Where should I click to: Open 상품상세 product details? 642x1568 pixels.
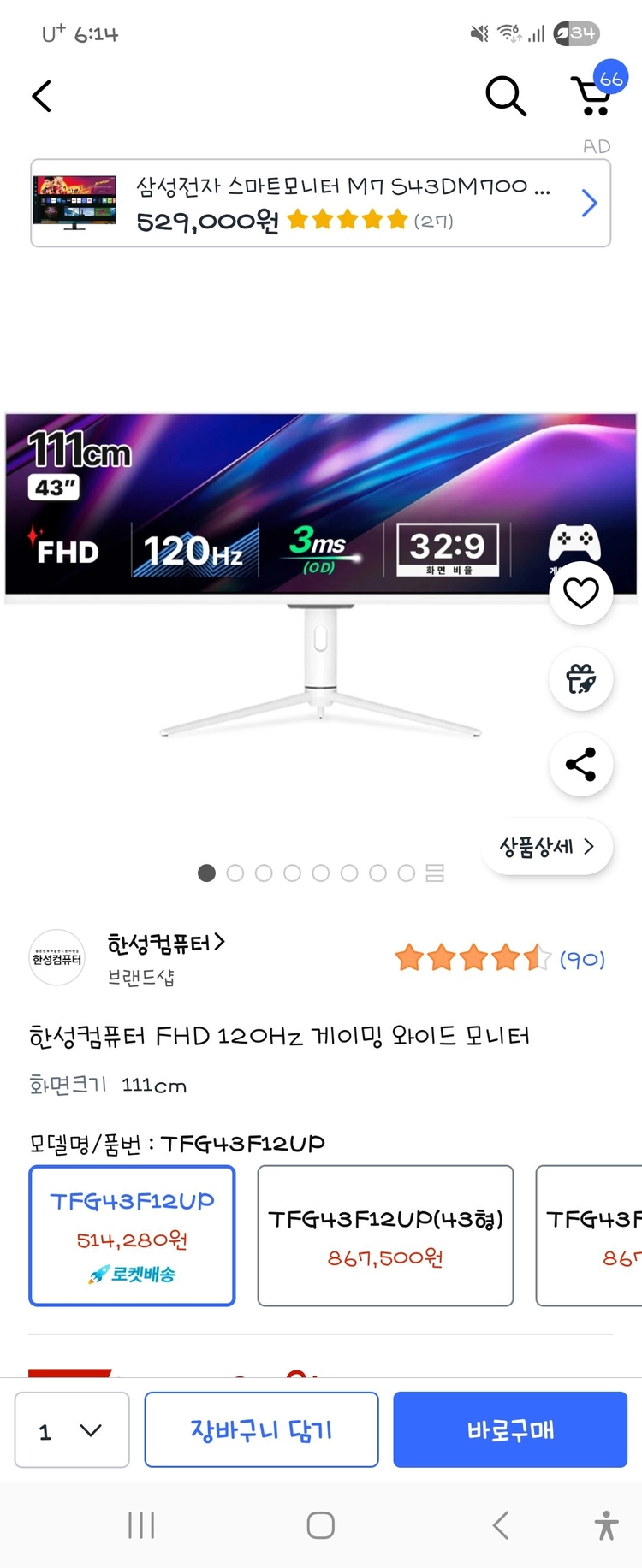point(547,846)
